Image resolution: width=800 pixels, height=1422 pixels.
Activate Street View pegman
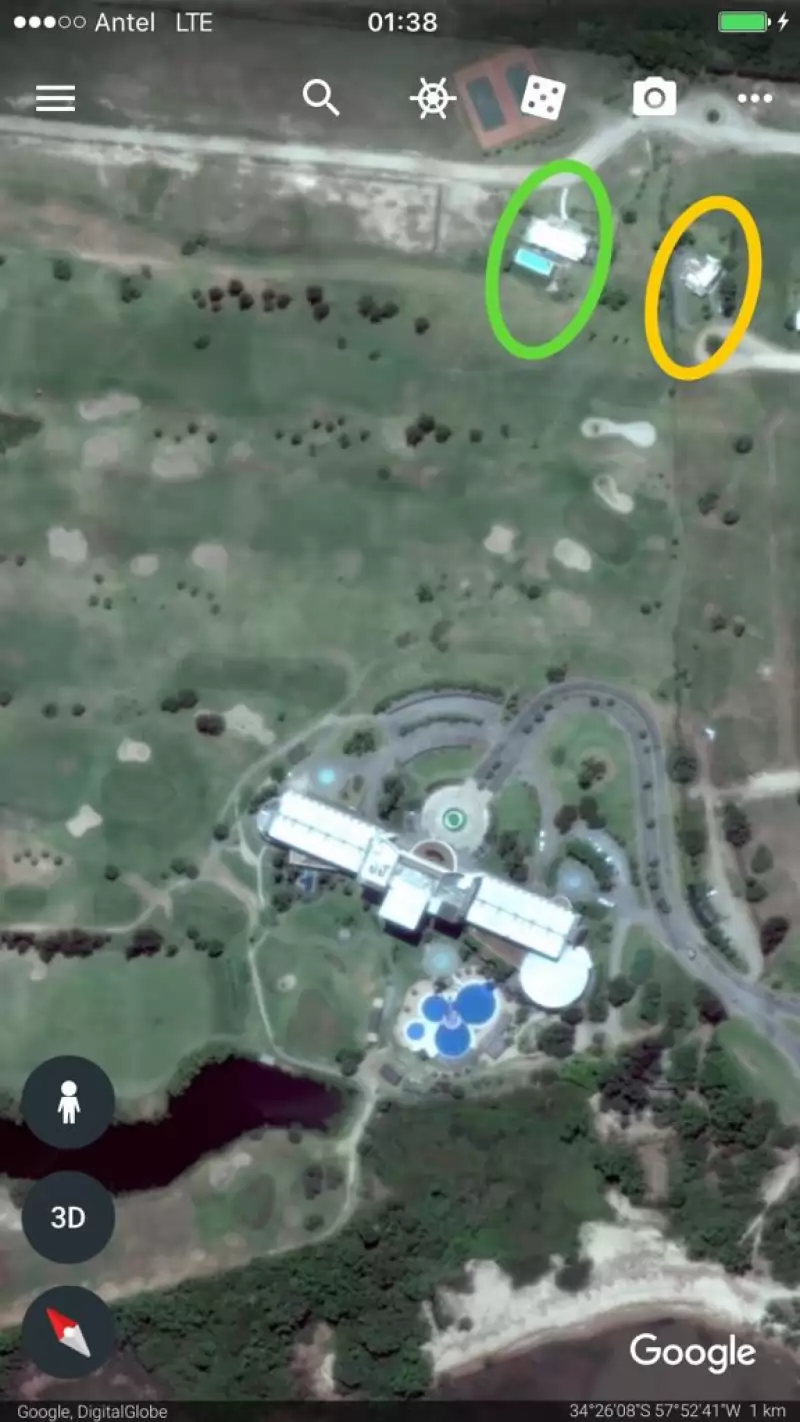(x=68, y=1103)
